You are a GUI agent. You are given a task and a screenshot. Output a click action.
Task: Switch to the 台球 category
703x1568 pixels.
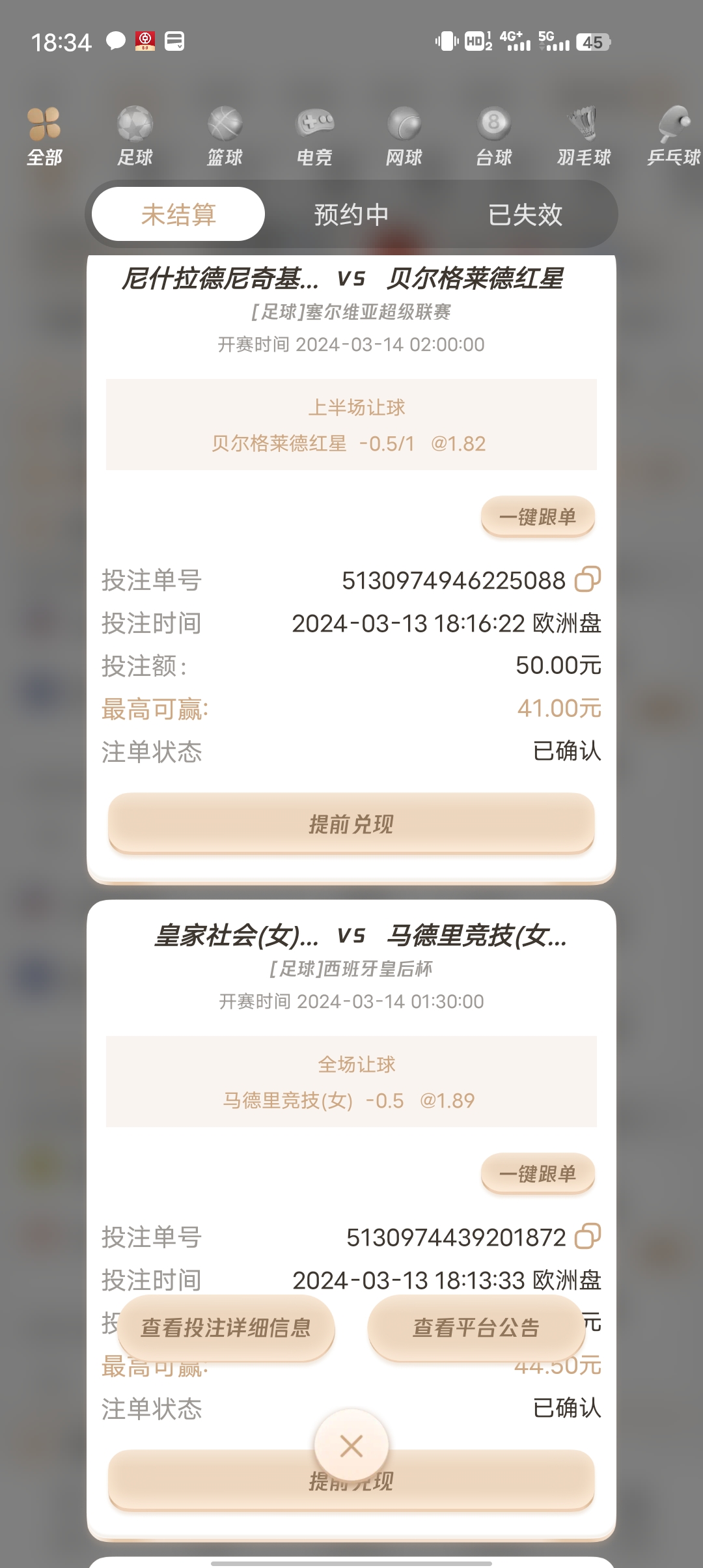pos(494,135)
